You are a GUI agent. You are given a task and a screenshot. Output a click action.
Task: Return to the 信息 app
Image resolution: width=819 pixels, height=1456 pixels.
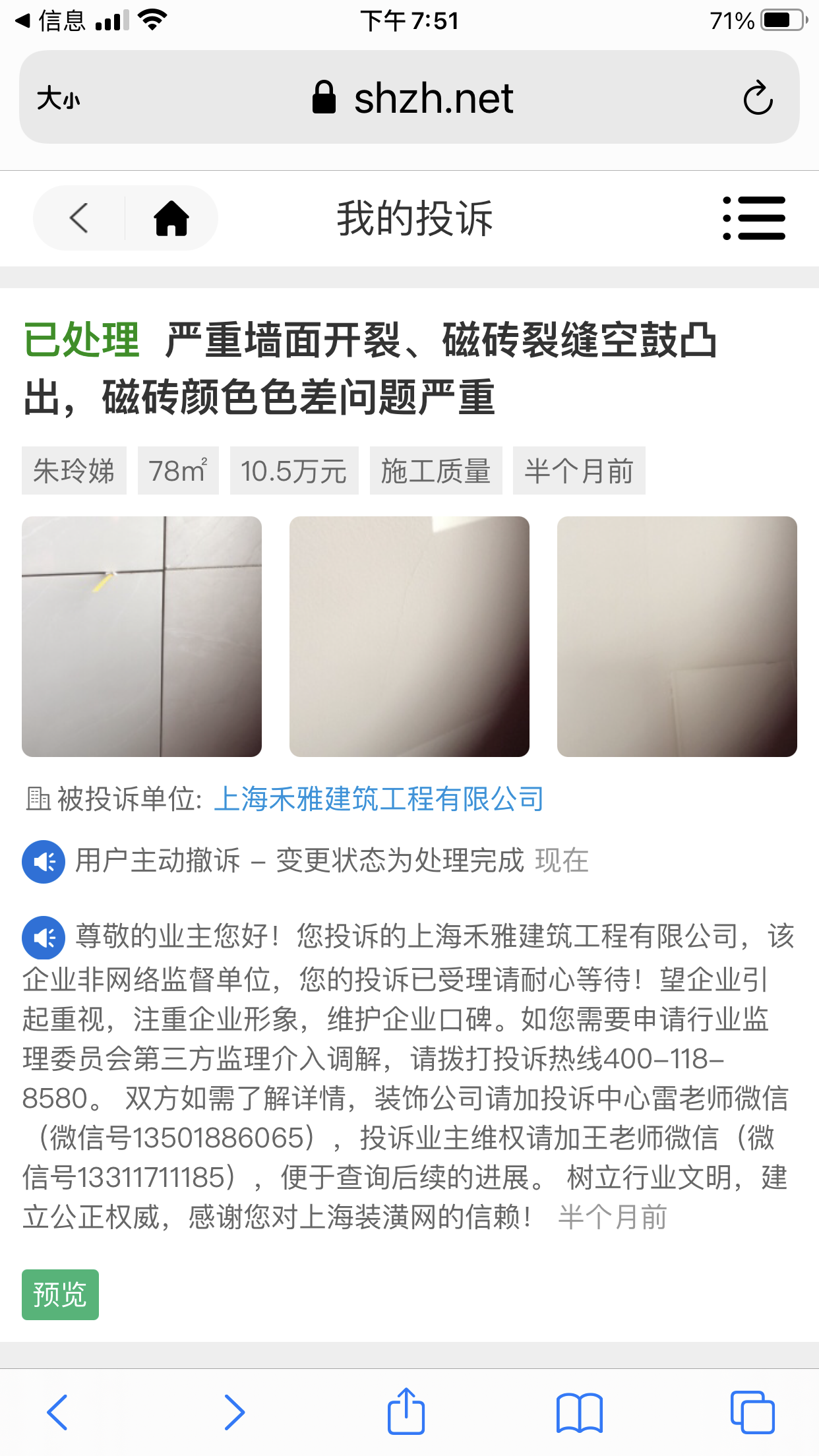(x=51, y=21)
